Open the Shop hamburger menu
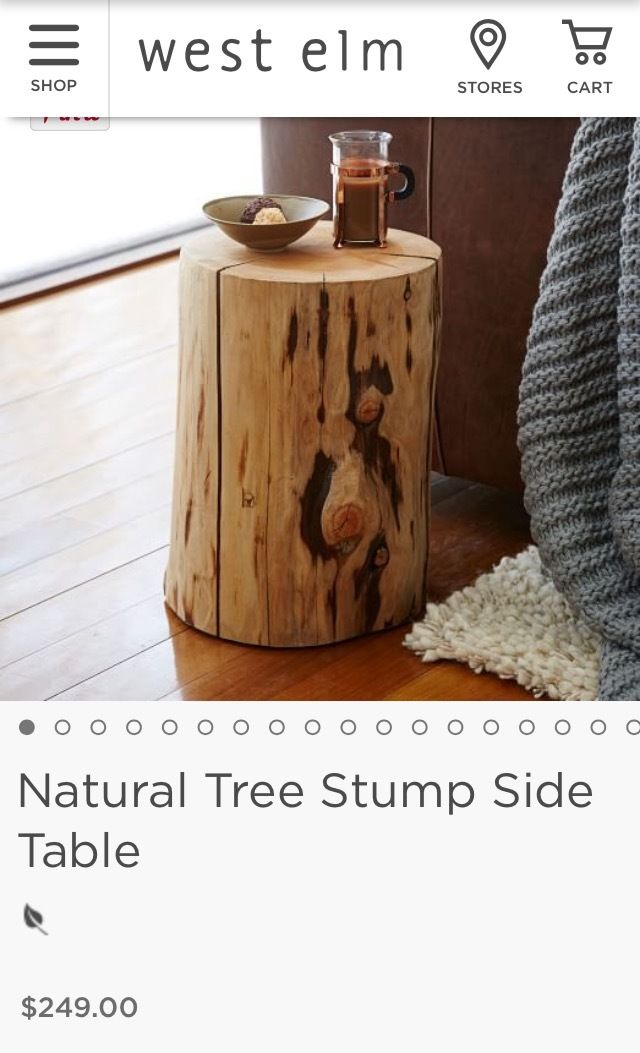The height and width of the screenshot is (1053, 640). click(53, 58)
